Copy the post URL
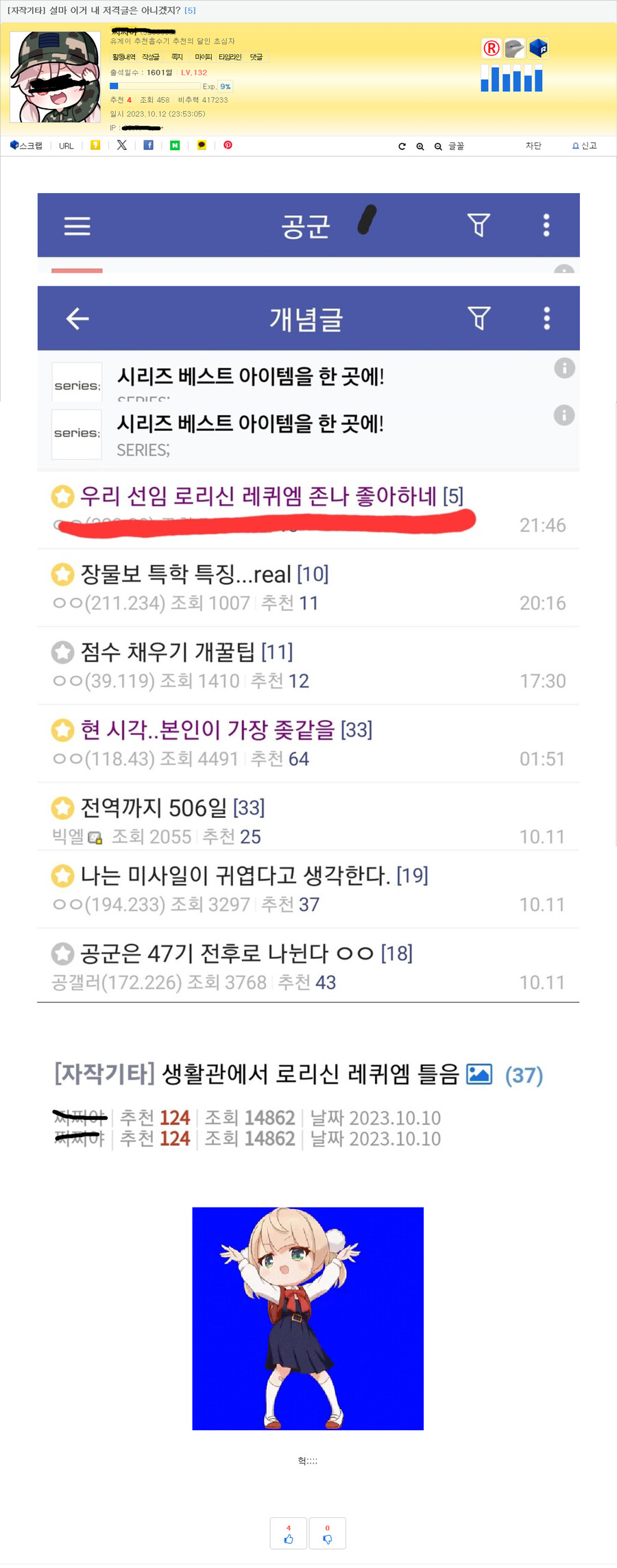Viewport: 617px width, 1568px height. point(66,146)
